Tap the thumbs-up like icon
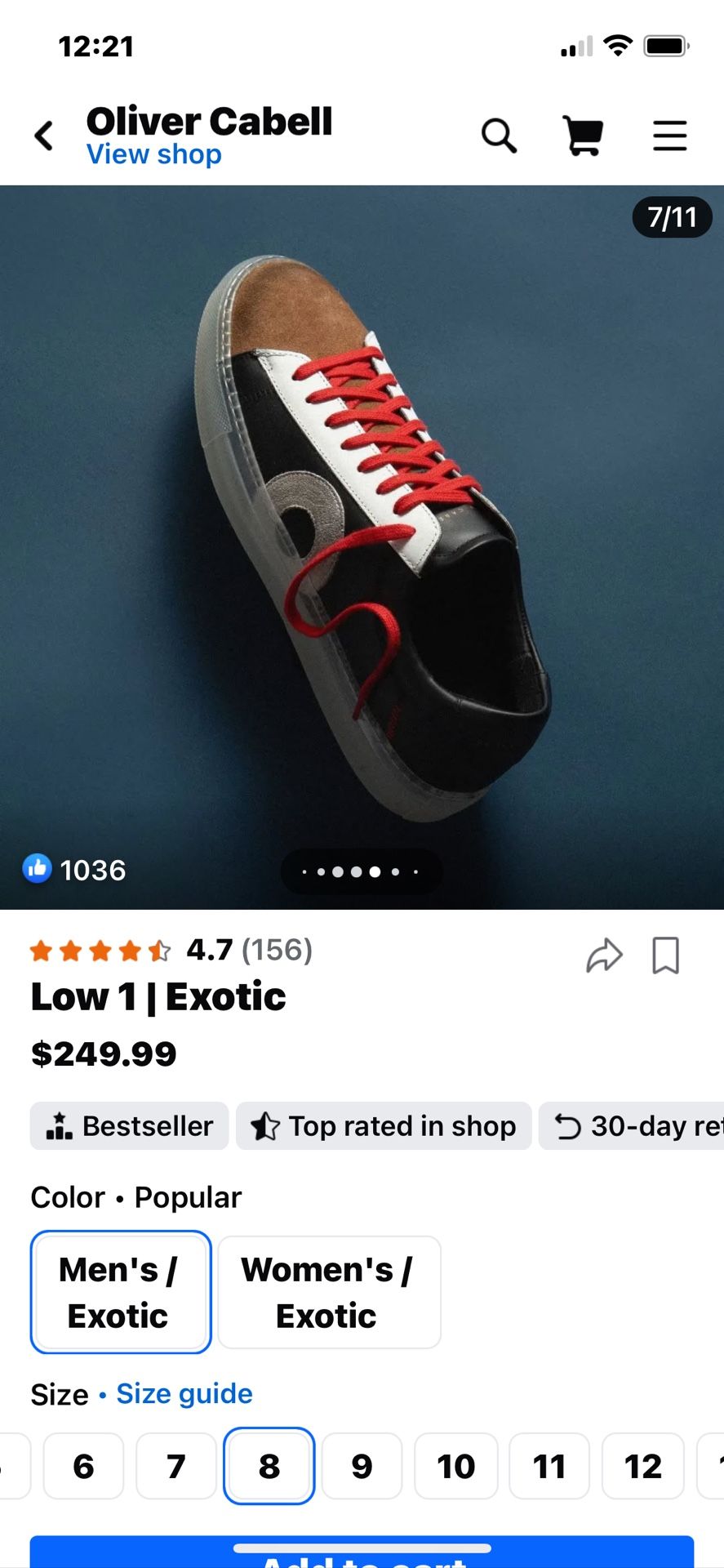Image resolution: width=724 pixels, height=1568 pixels. [x=36, y=869]
